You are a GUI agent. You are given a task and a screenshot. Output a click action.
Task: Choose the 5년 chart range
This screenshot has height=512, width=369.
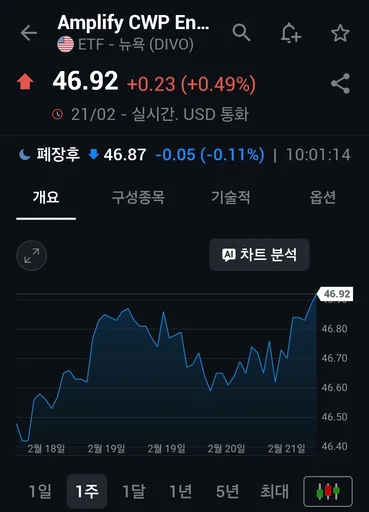coord(227,491)
